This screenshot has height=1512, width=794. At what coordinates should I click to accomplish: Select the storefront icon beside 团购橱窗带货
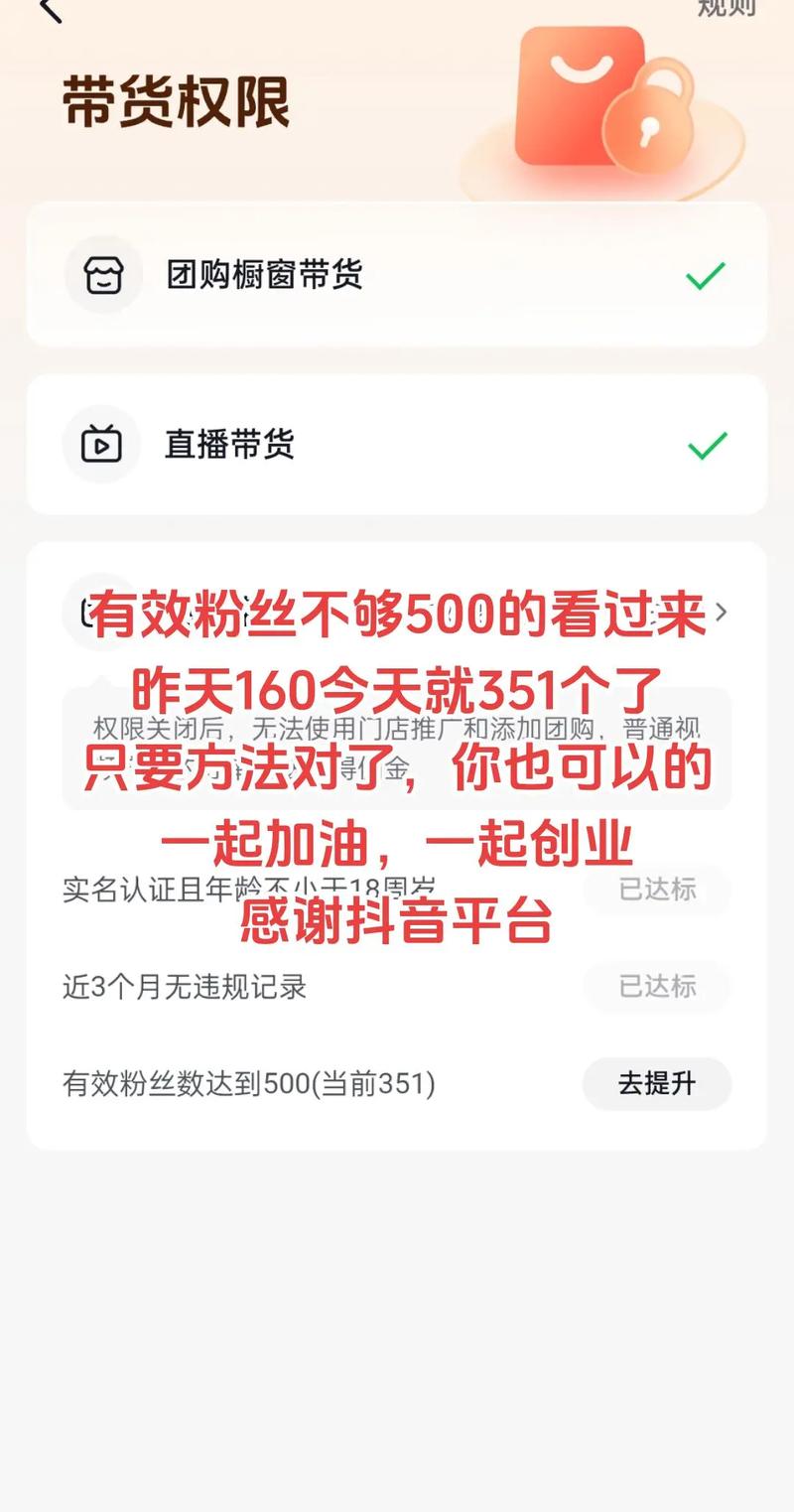pyautogui.click(x=103, y=274)
